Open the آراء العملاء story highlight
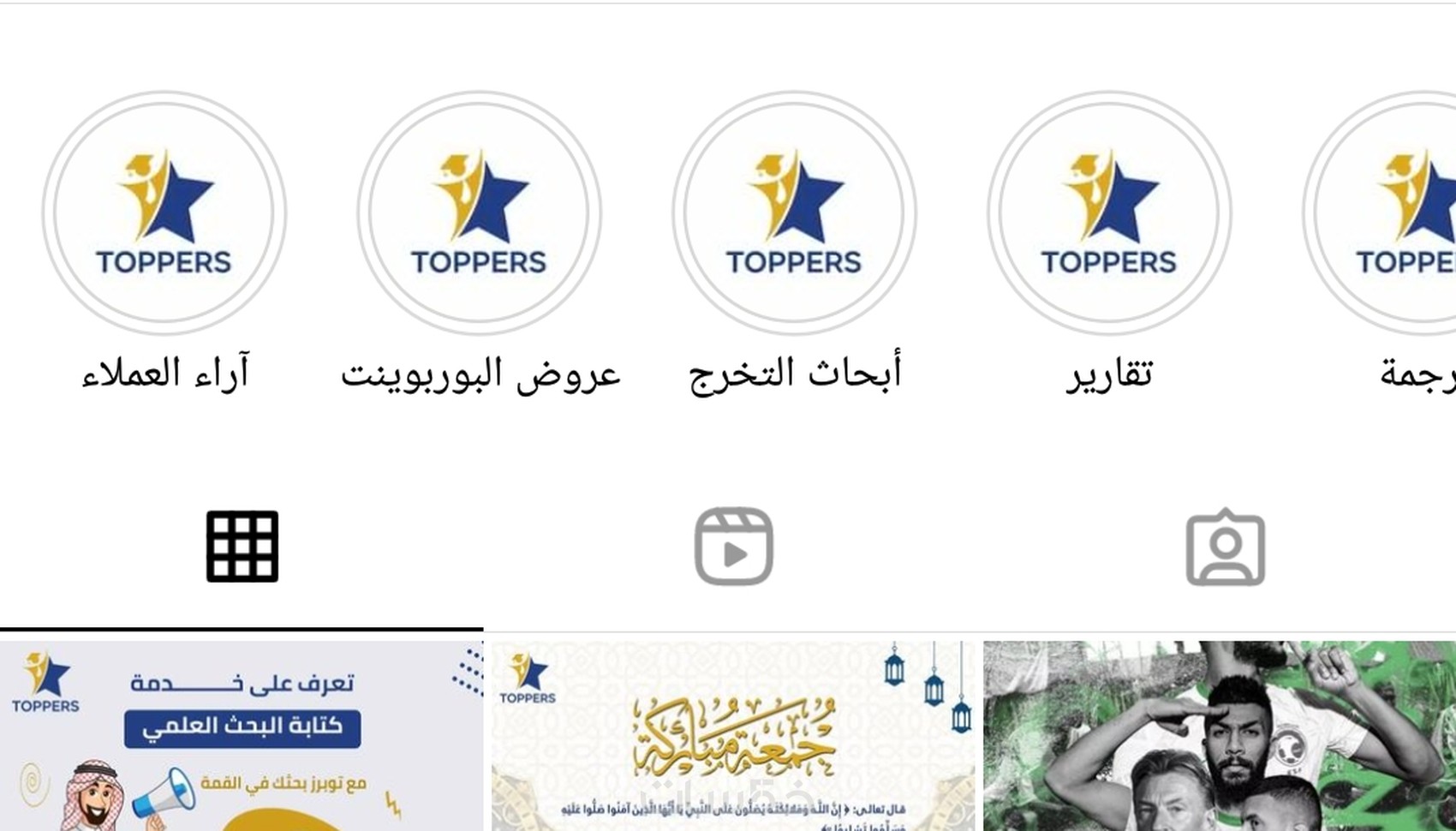Screen dimensions: 1456x831 (164, 212)
